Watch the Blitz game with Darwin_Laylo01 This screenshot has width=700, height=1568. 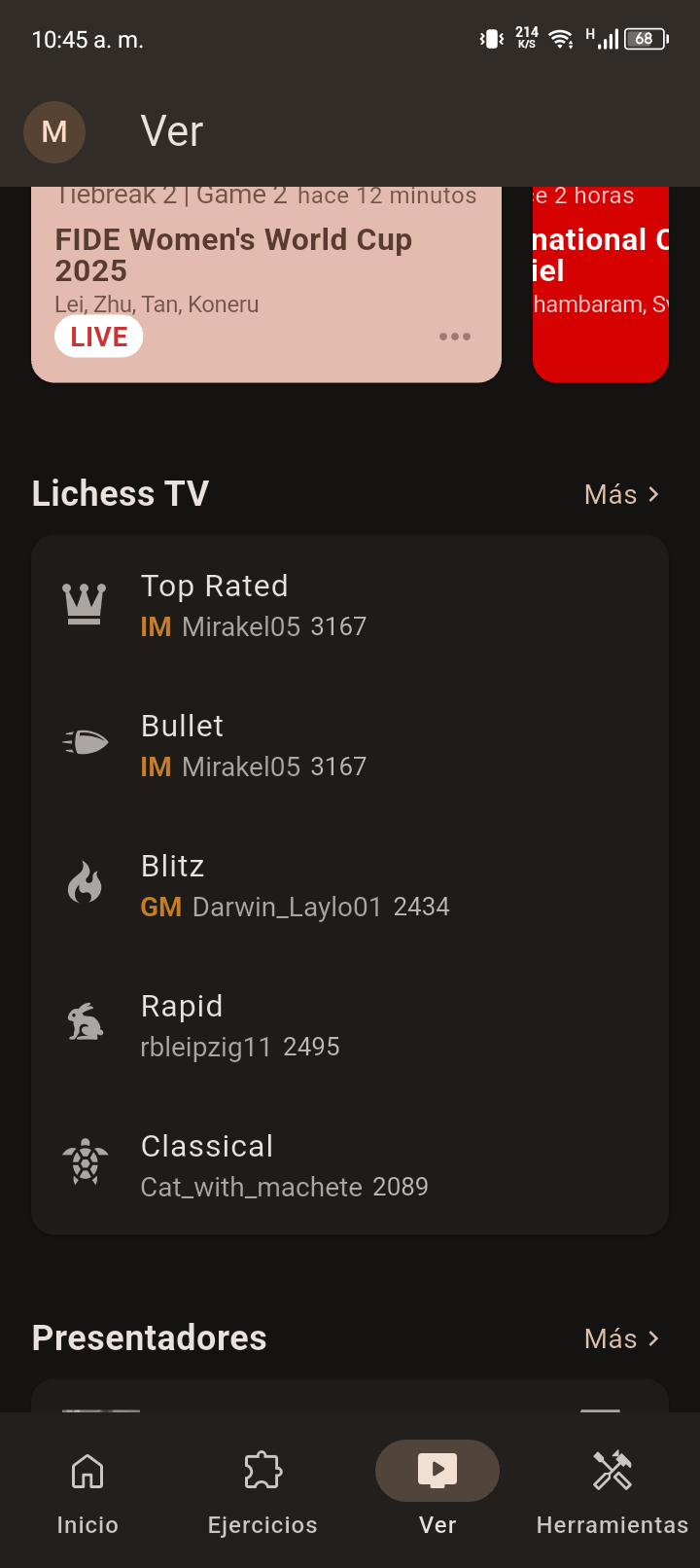click(x=350, y=884)
